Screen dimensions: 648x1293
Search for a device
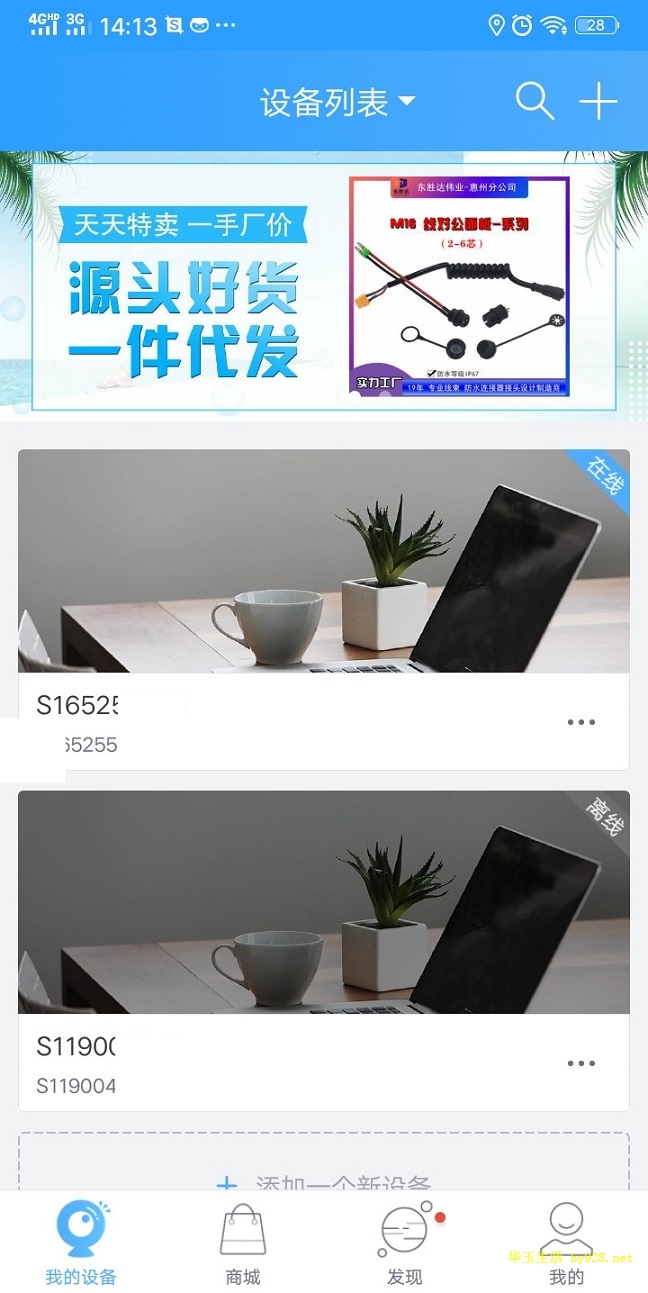(534, 101)
